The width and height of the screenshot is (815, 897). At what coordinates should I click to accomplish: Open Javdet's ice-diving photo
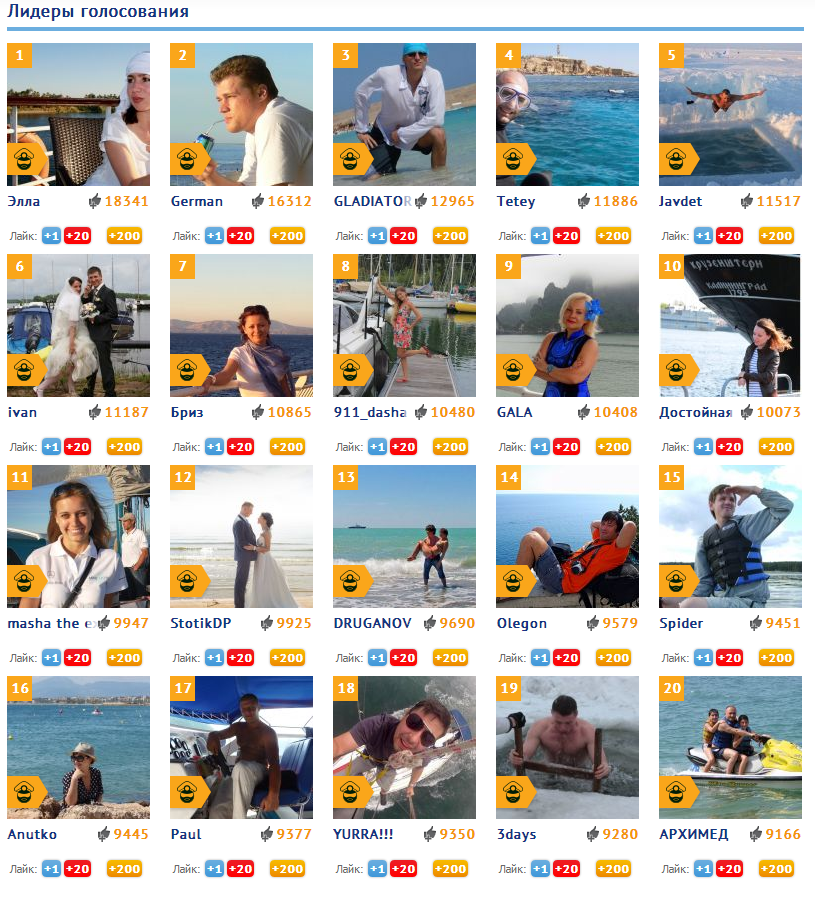[x=730, y=114]
